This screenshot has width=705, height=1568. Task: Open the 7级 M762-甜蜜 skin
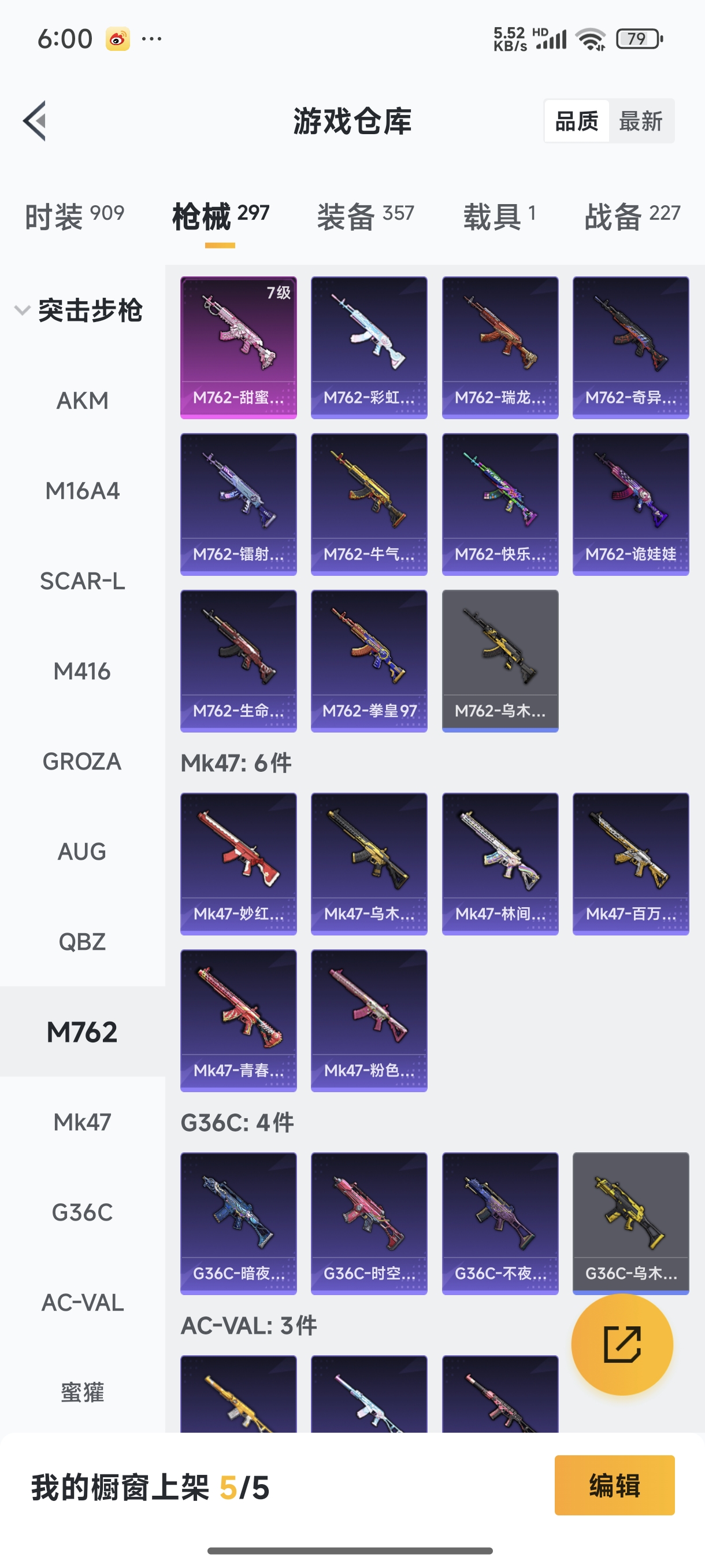(x=239, y=347)
